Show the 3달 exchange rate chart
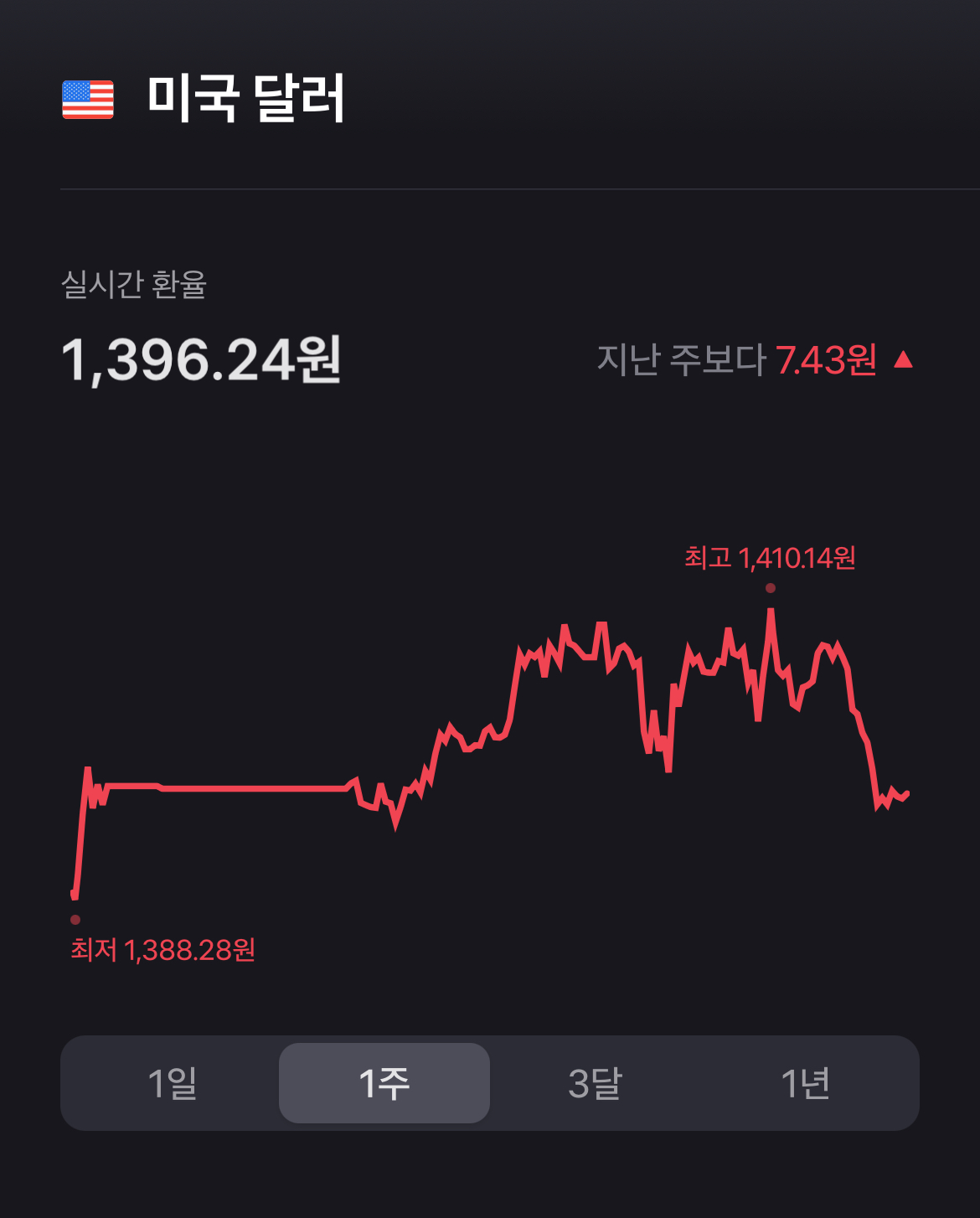The height and width of the screenshot is (1218, 980). (x=596, y=1083)
